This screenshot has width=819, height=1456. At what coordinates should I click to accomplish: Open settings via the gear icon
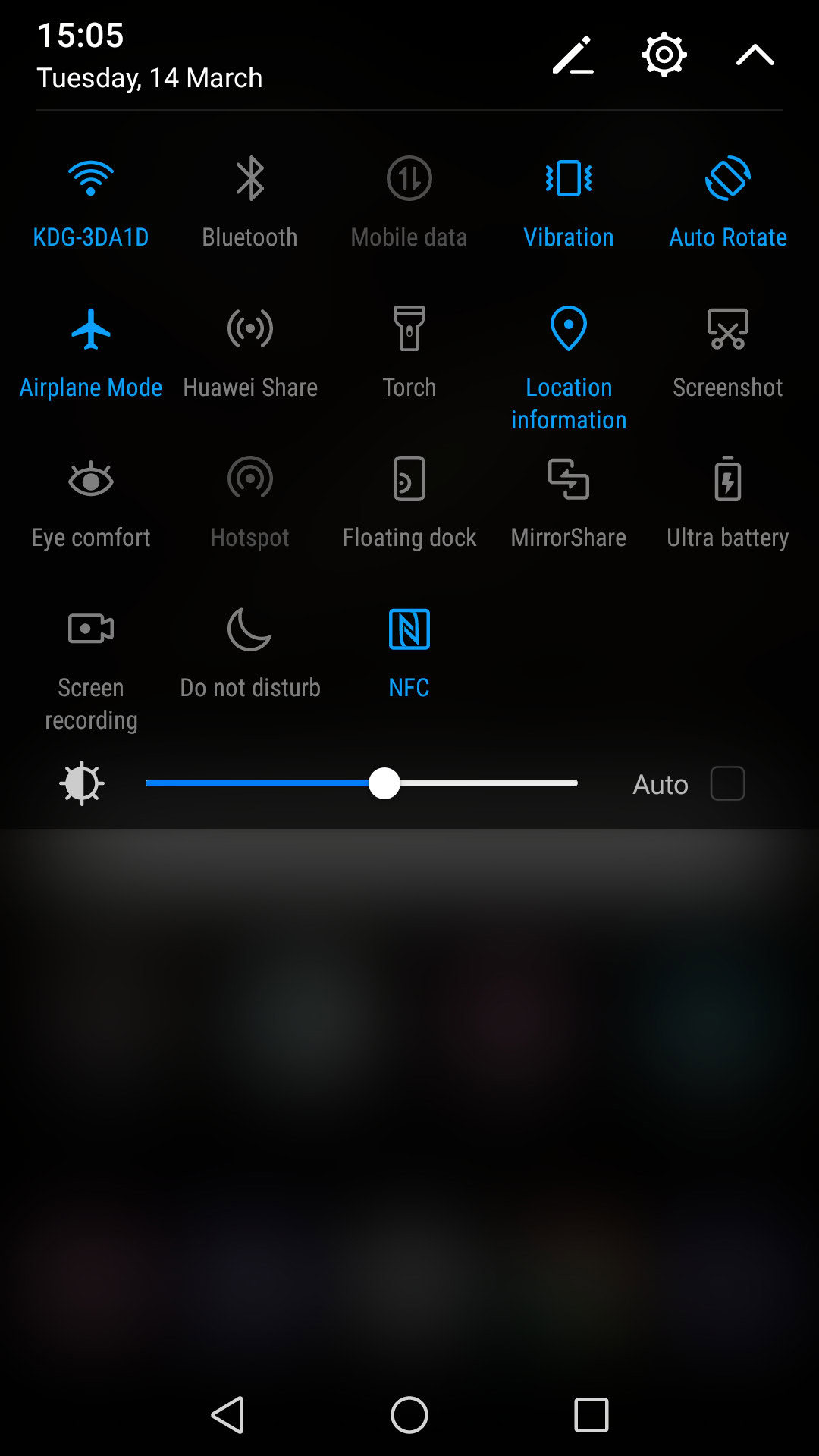click(x=664, y=55)
